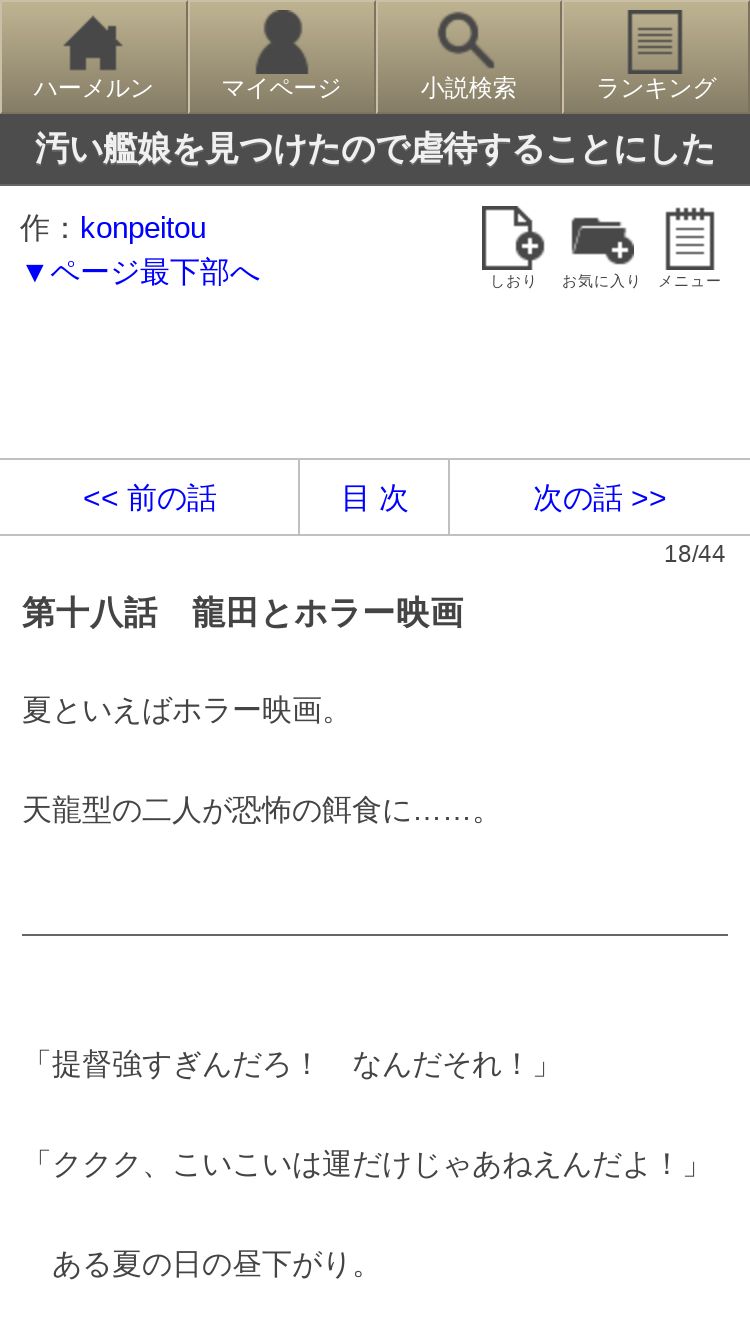The image size is (750, 1334).
Task: Switch to the ランキング tab
Action: coord(656,57)
